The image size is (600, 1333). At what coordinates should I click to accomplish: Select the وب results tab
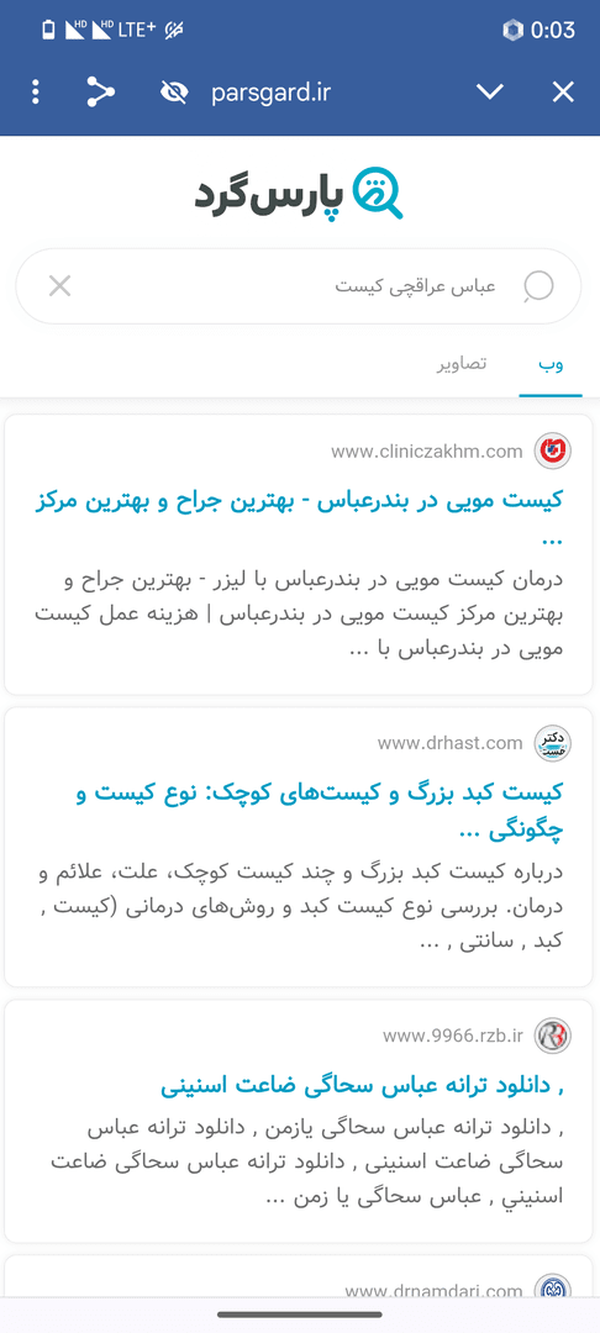pos(551,364)
